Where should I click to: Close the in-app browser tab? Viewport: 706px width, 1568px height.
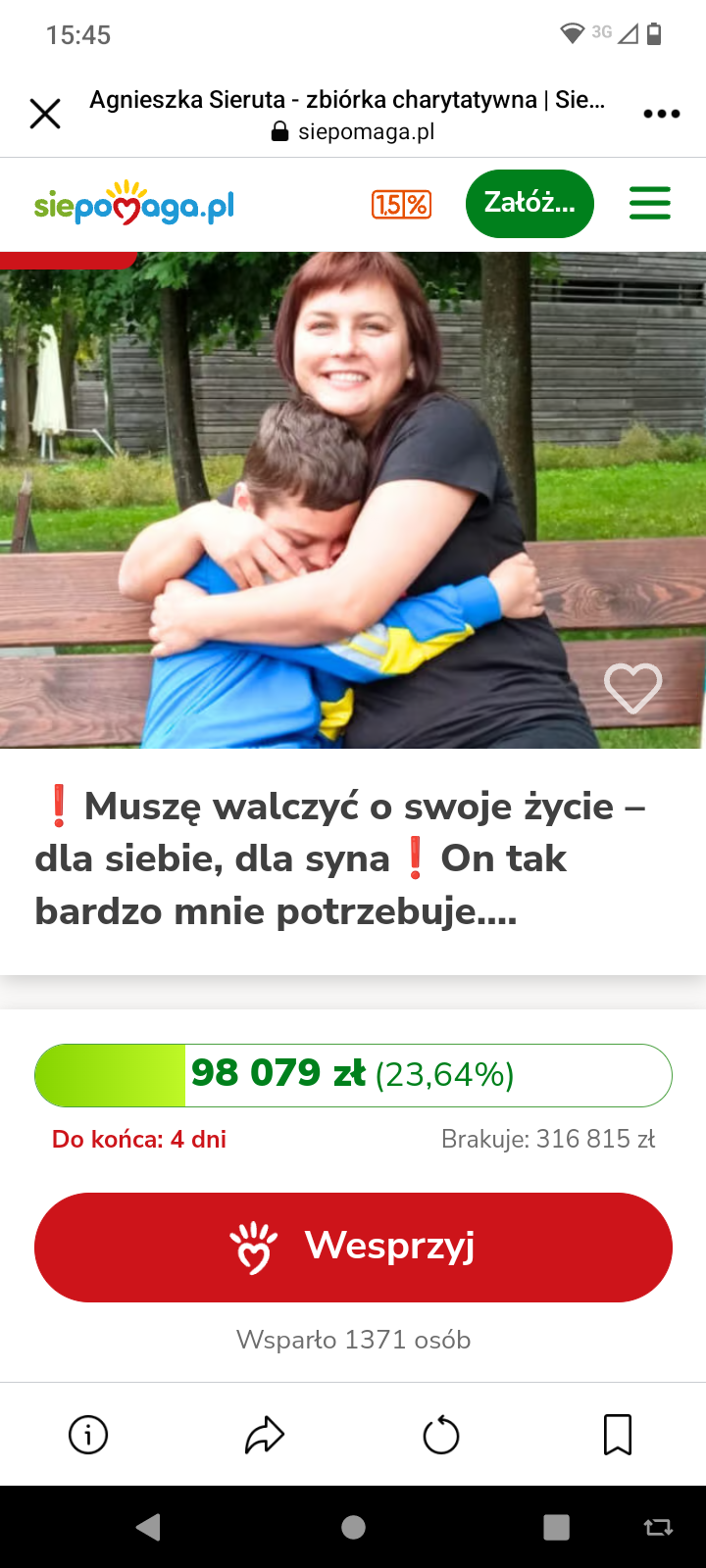[45, 114]
